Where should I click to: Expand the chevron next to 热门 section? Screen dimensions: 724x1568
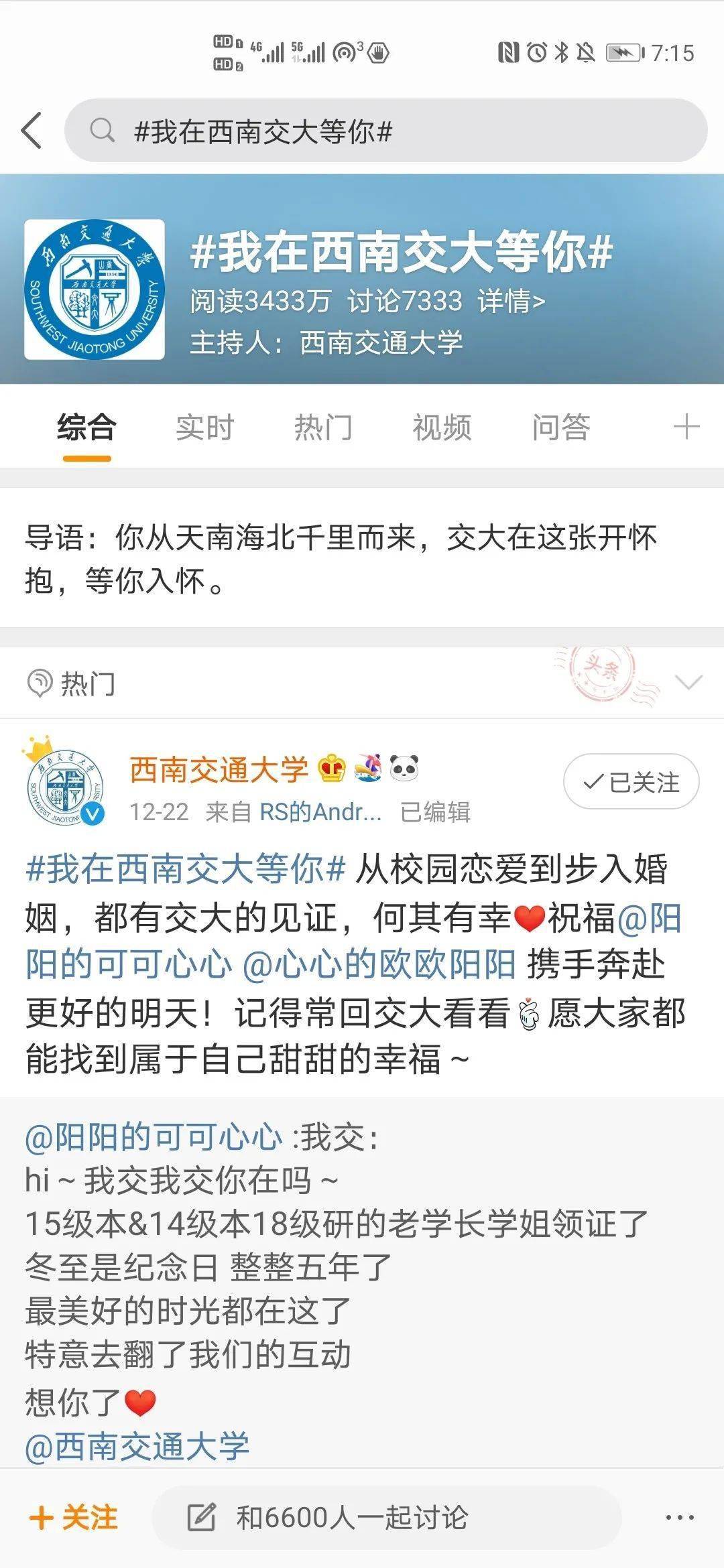[688, 682]
